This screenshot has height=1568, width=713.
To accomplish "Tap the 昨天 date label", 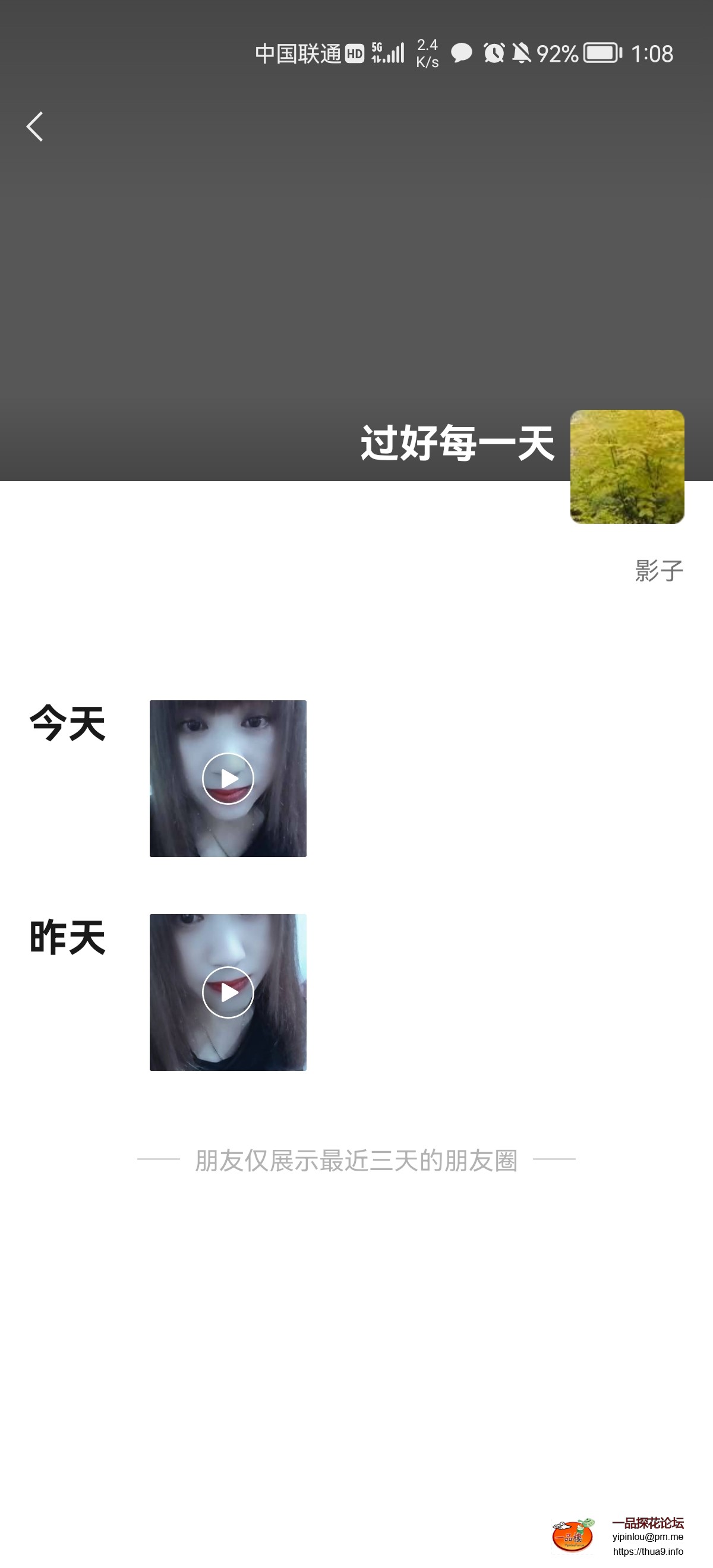I will tap(67, 935).
